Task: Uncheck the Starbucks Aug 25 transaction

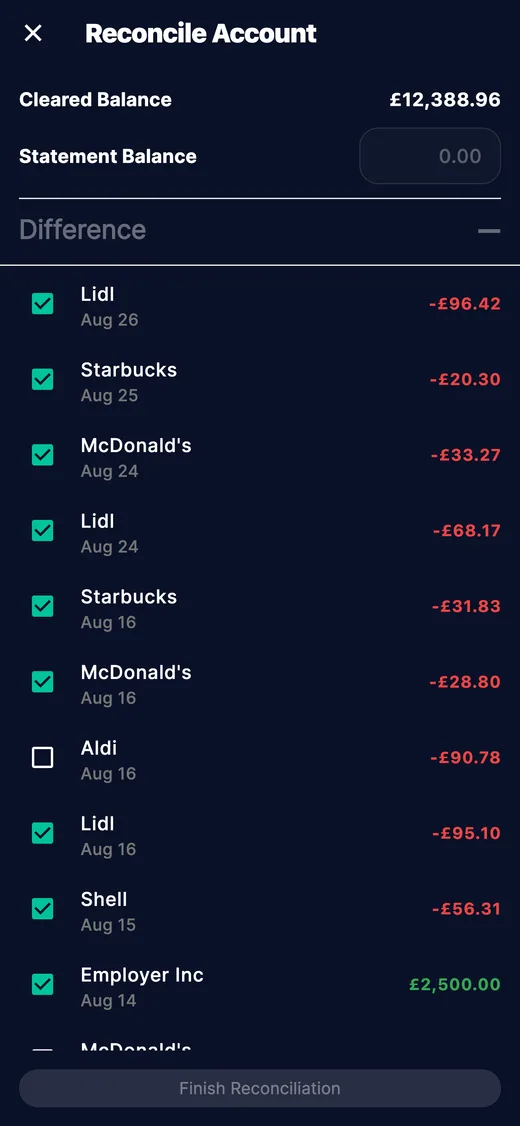Action: coord(42,379)
